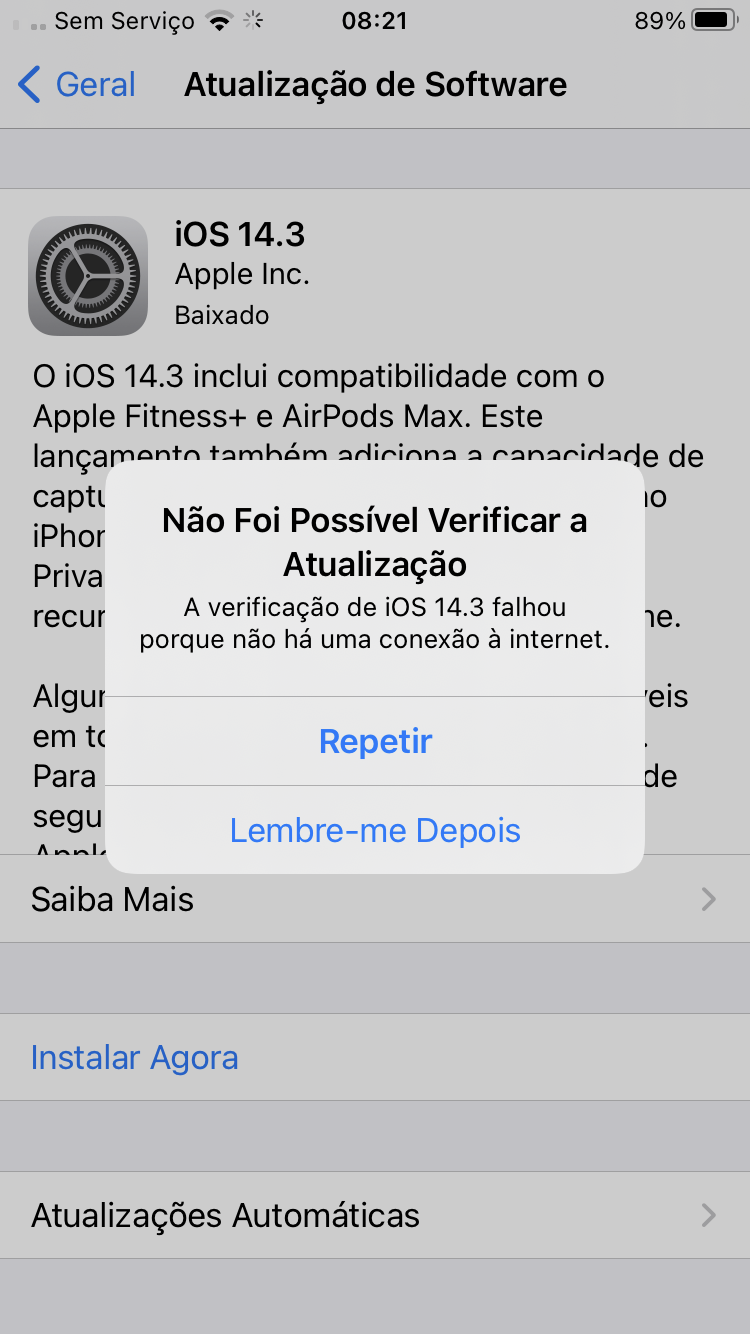This screenshot has width=750, height=1334.
Task: Go back to Geral settings
Action: tap(78, 85)
